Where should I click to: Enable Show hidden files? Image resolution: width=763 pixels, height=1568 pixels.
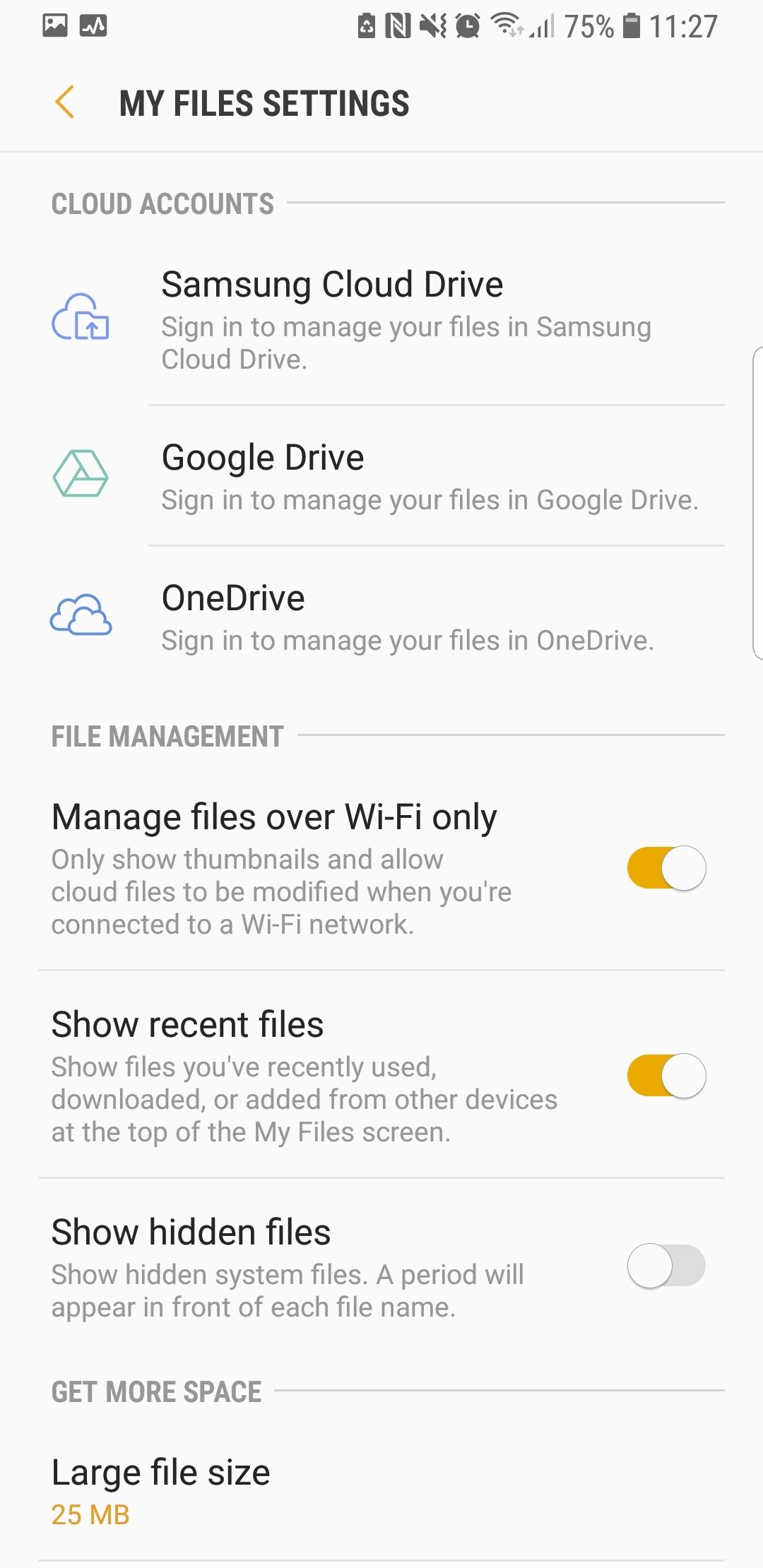tap(666, 1266)
